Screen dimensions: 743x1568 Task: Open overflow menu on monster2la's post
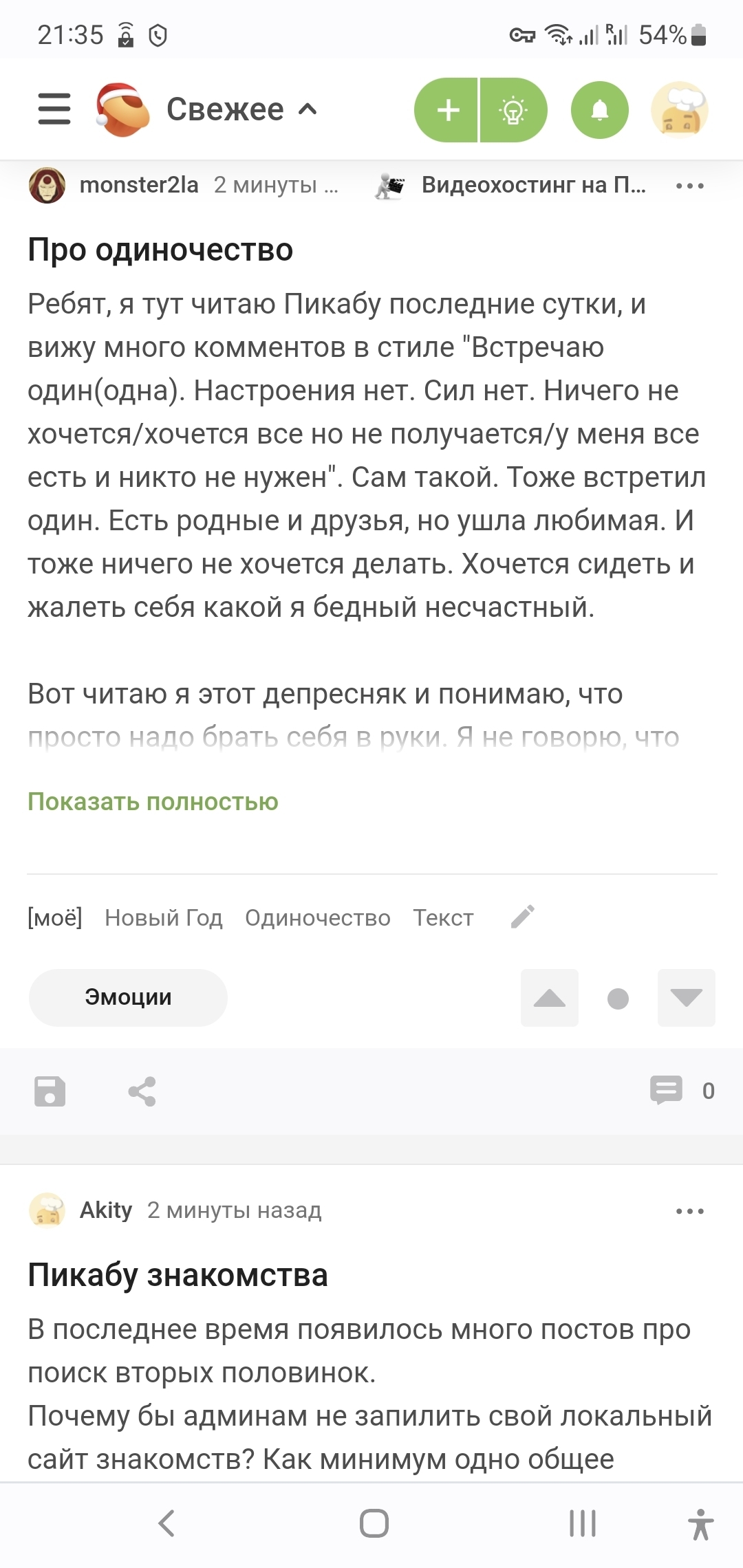click(x=689, y=186)
